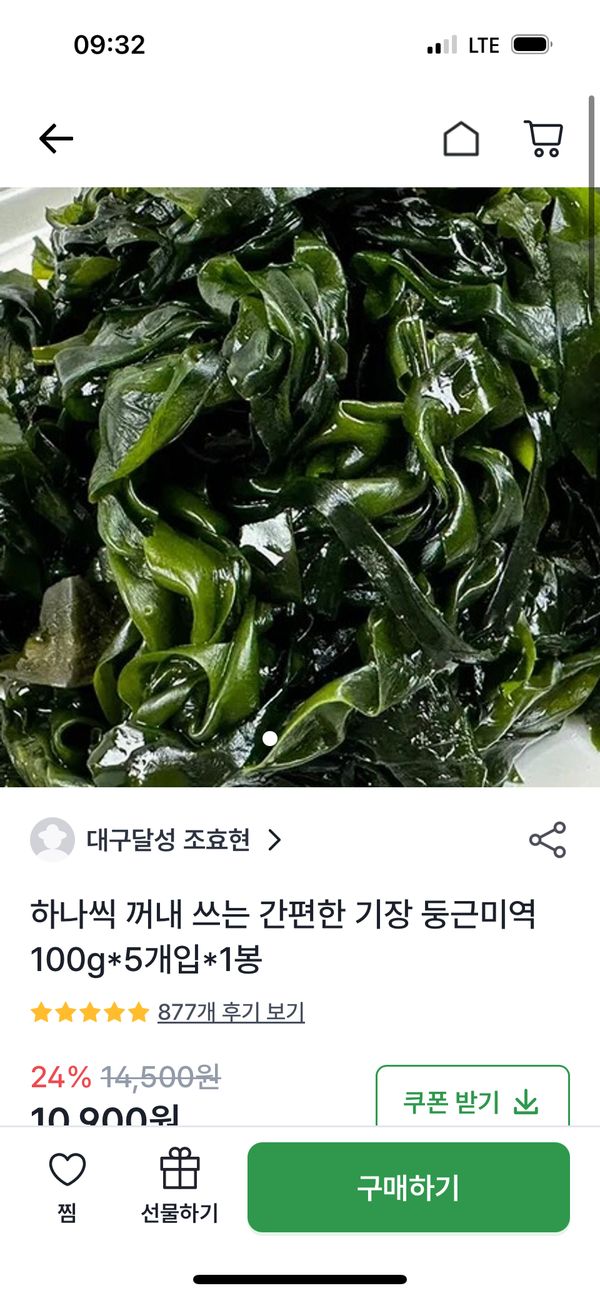Send as gift with 선물하기
Viewport: 600px width, 1299px height.
click(180, 1187)
